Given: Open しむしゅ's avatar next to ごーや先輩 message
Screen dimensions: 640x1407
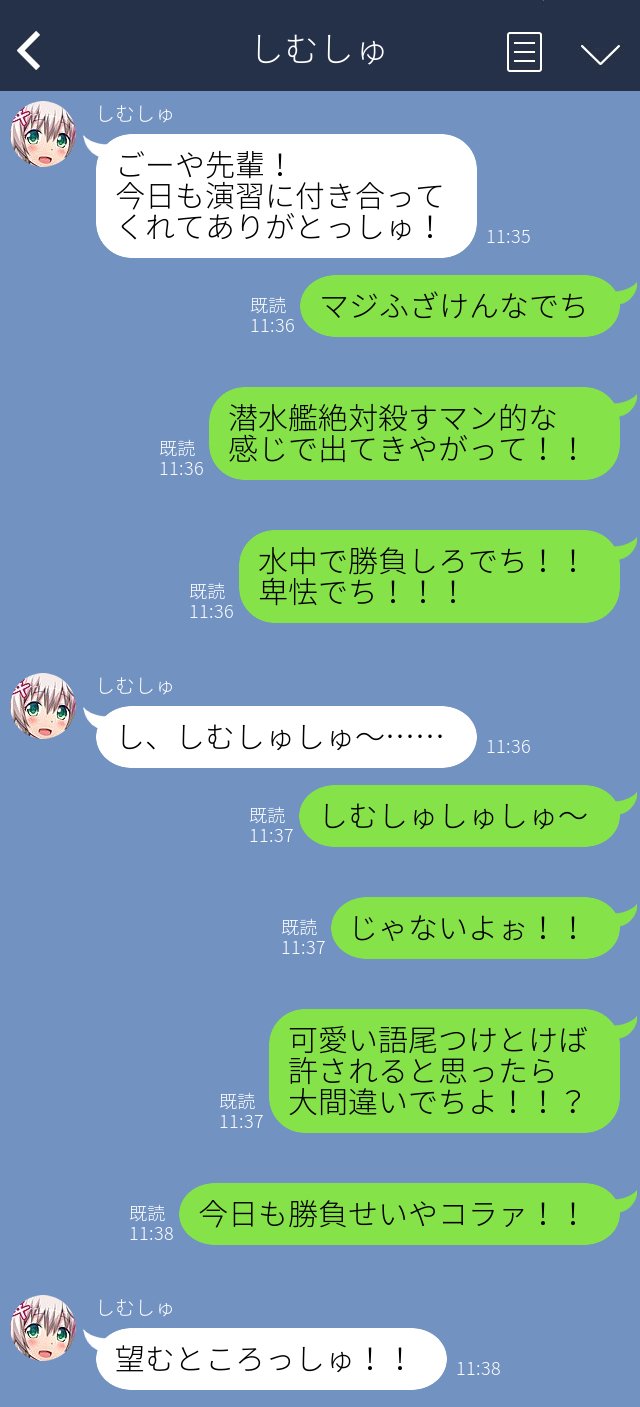Looking at the screenshot, I should 43,134.
